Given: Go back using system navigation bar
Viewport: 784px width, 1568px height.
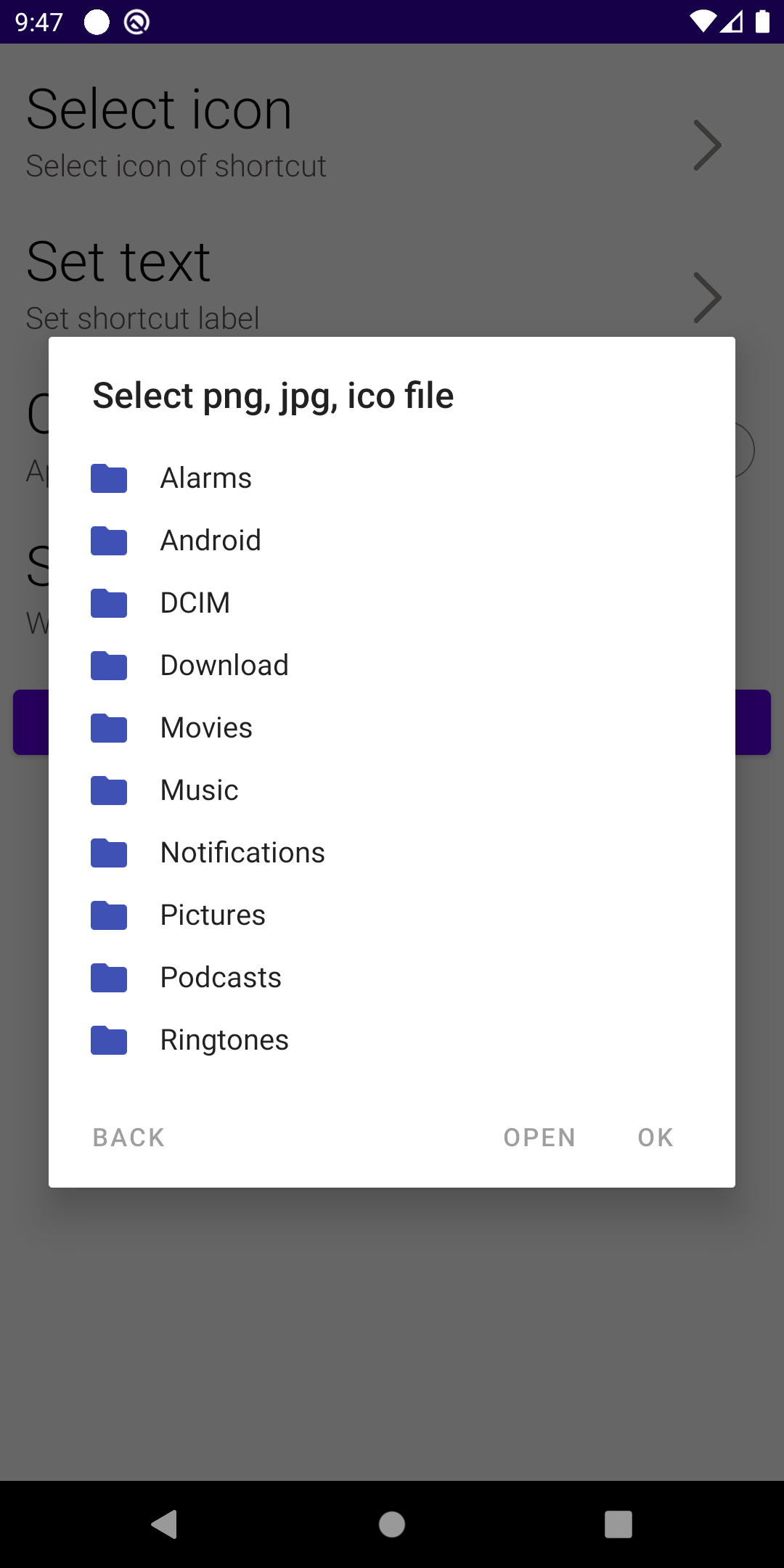Looking at the screenshot, I should tap(165, 1524).
